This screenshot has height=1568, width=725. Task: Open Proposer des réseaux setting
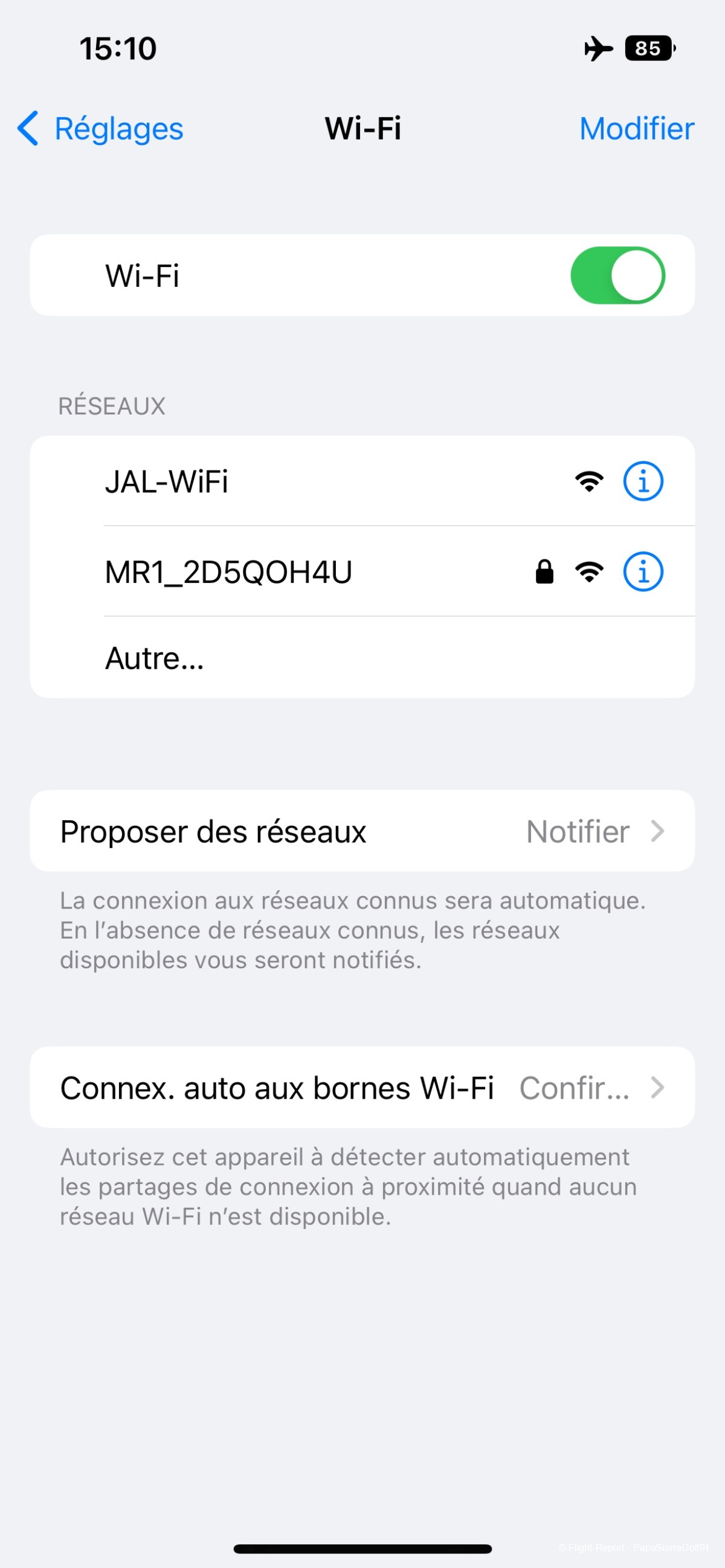362,832
